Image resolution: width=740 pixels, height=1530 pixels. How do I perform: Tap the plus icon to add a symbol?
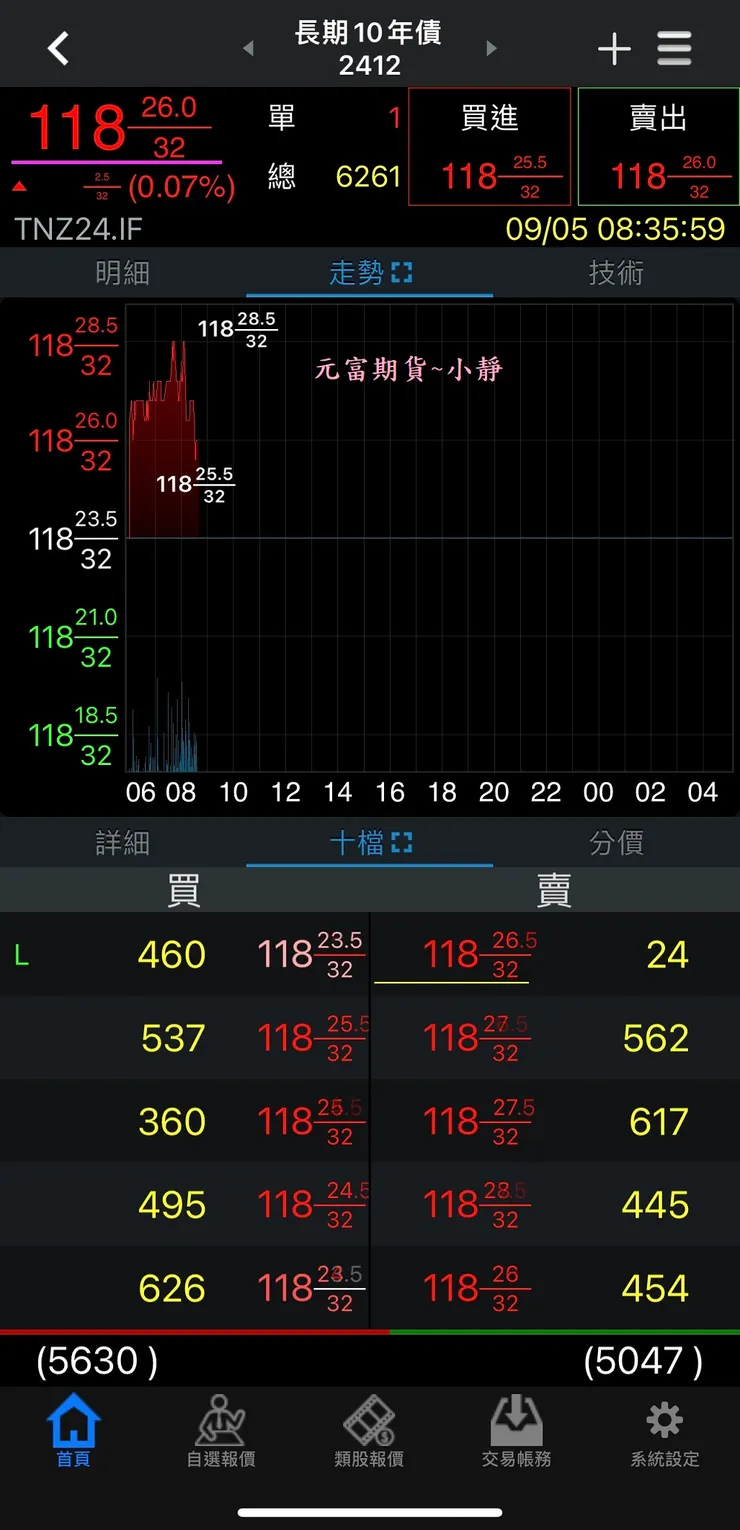614,47
